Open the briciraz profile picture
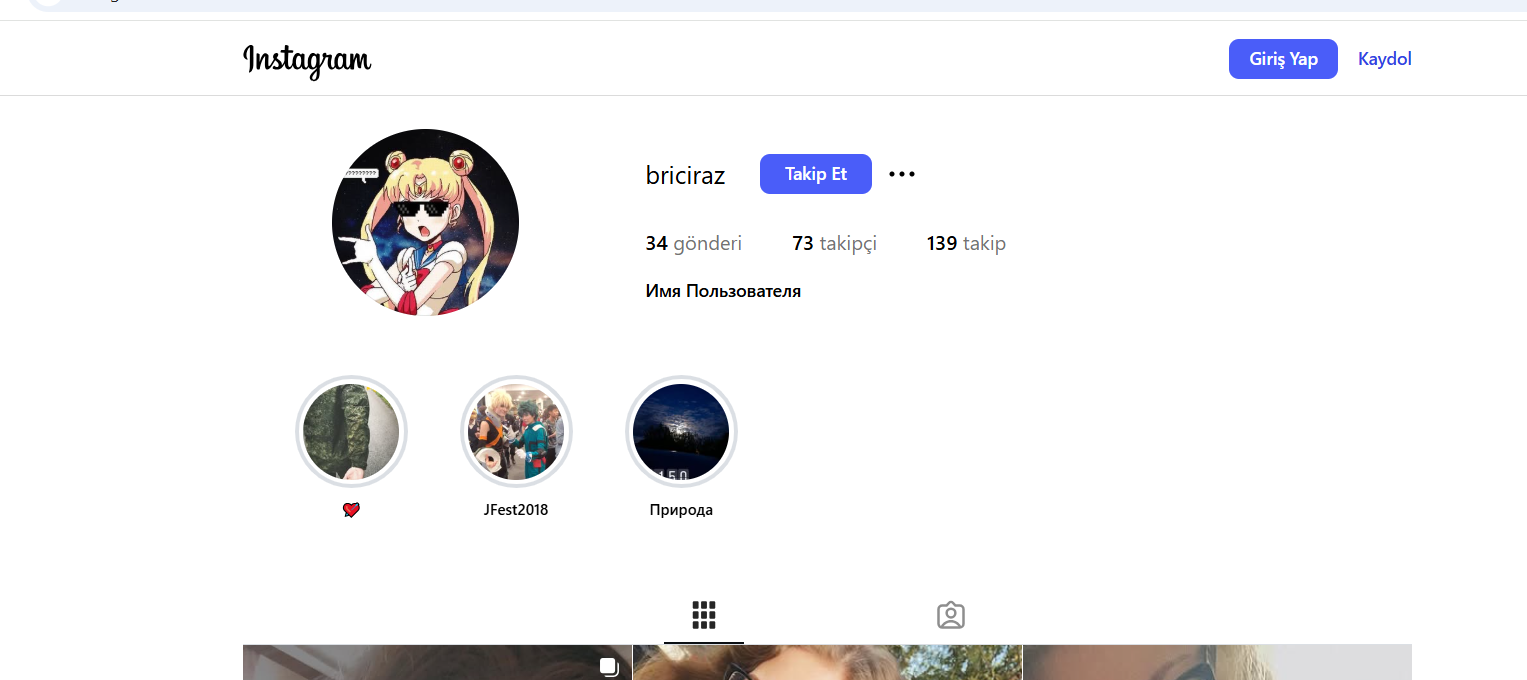The width and height of the screenshot is (1527, 680). [425, 222]
